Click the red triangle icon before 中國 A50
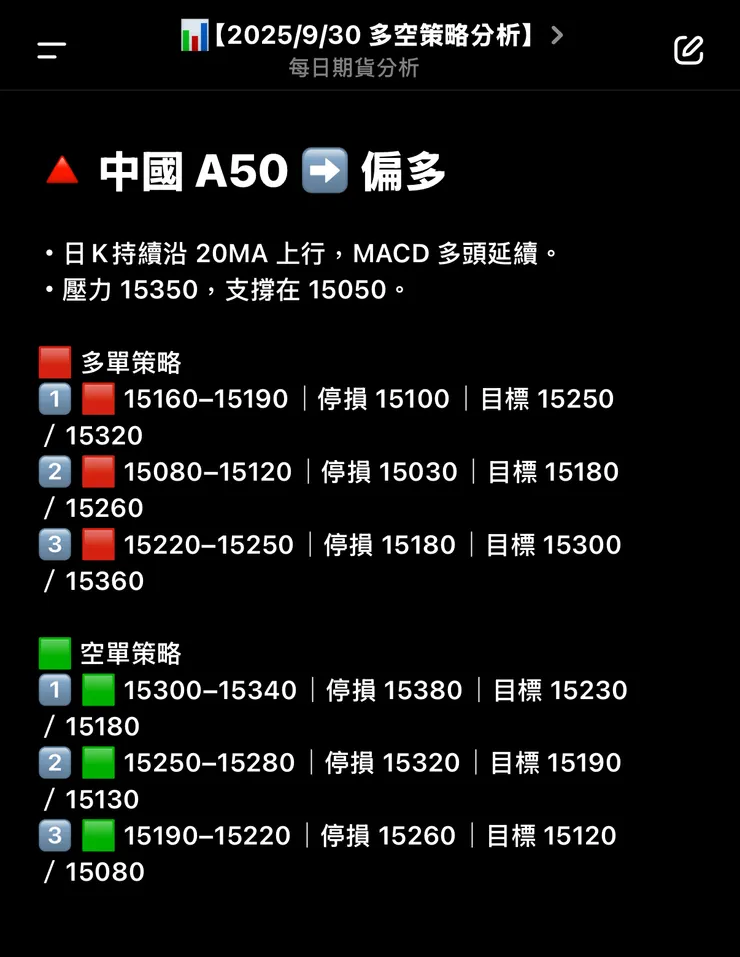740x957 pixels. [x=61, y=169]
